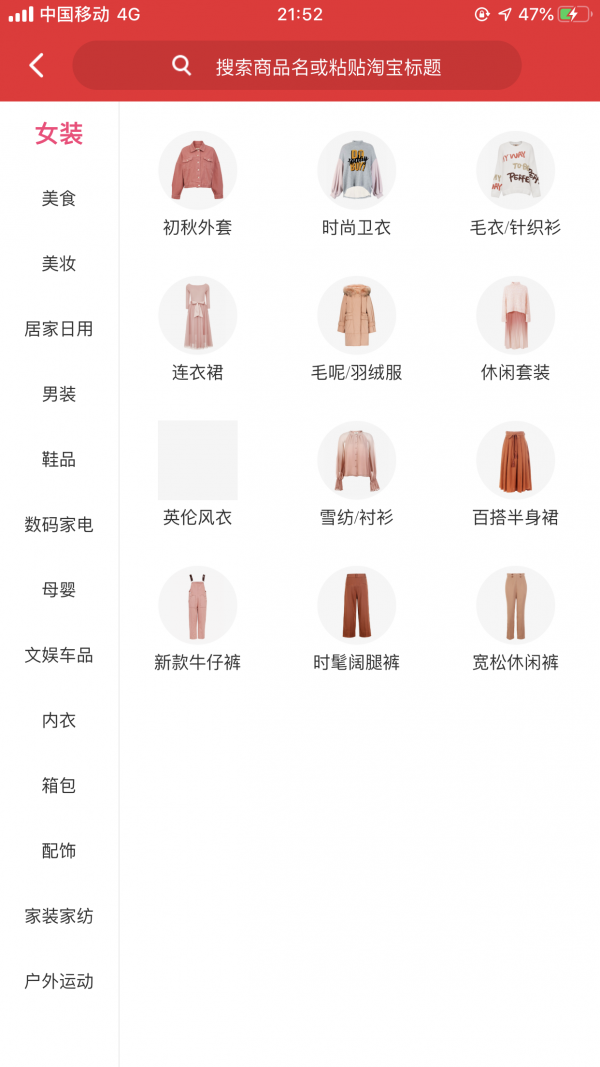The height and width of the screenshot is (1067, 600).
Task: Select the 鞋品 category
Action: (x=59, y=459)
